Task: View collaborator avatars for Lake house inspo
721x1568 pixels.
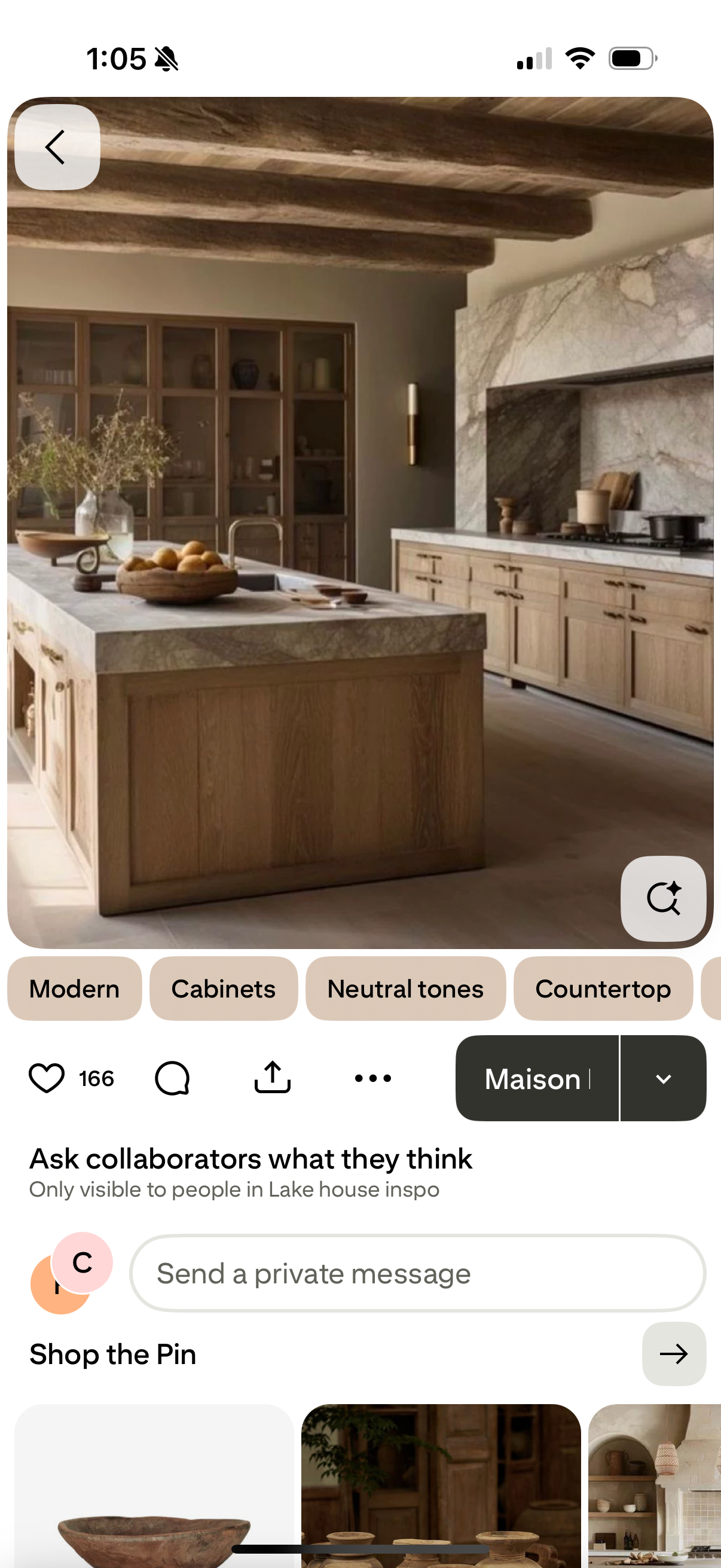Action: (x=71, y=1273)
